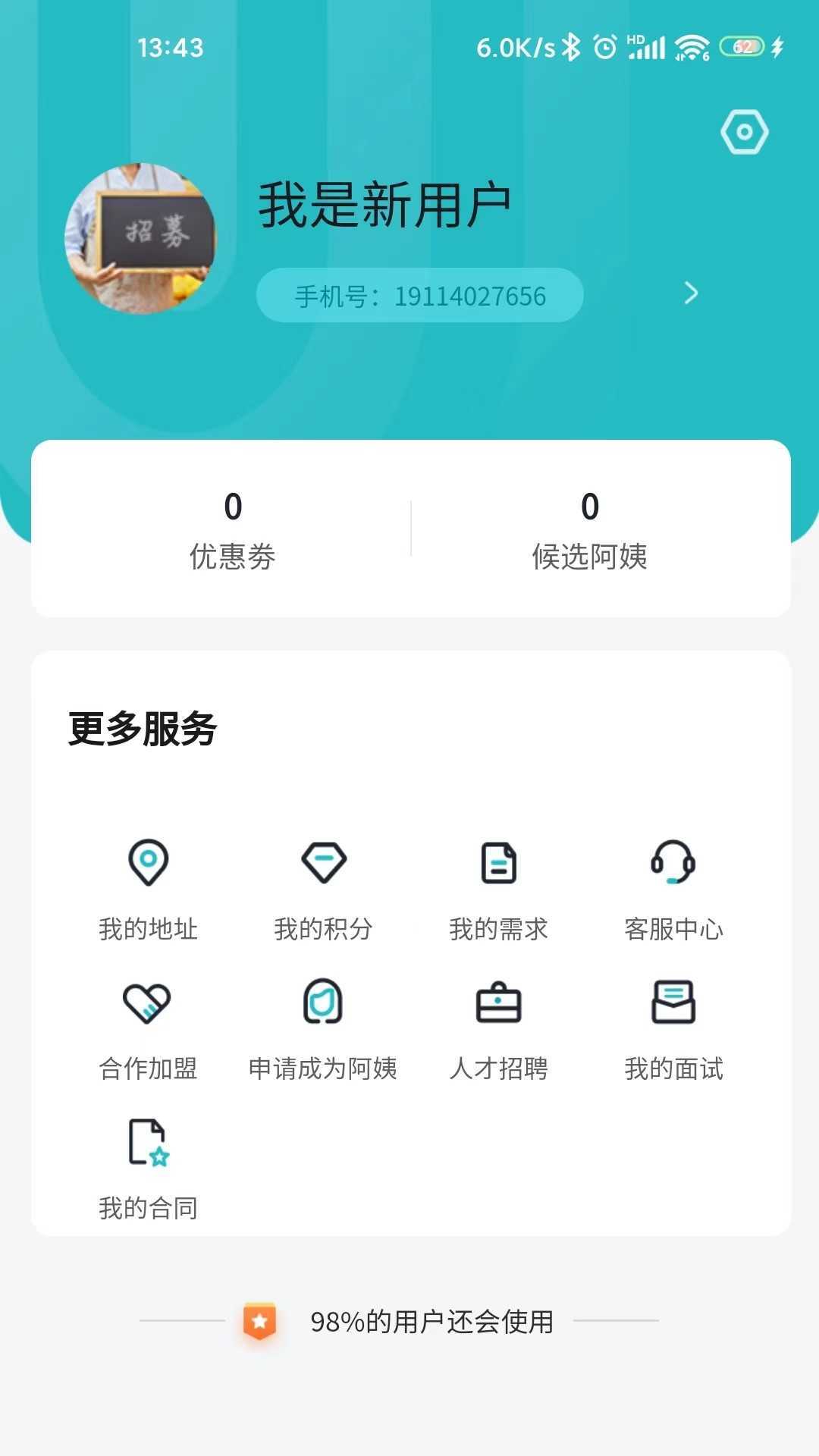Click the battery indicator in status bar

[x=740, y=47]
